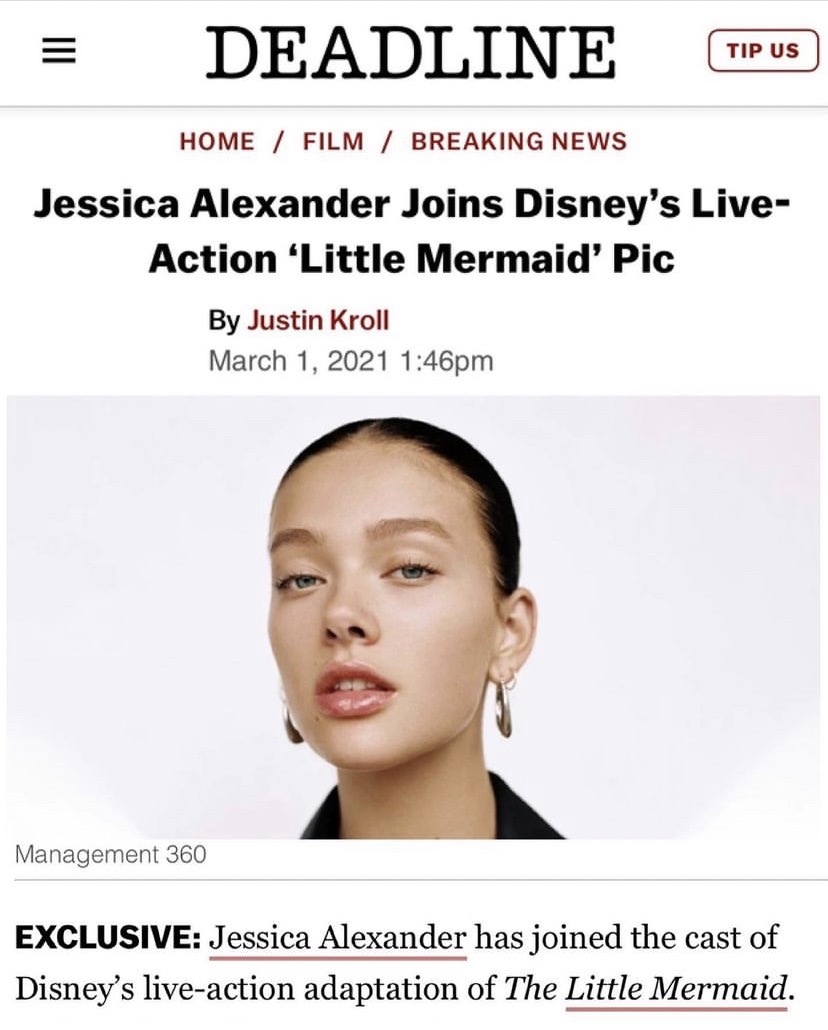
Task: Open the Breaking News breadcrumb
Action: [x=519, y=142]
